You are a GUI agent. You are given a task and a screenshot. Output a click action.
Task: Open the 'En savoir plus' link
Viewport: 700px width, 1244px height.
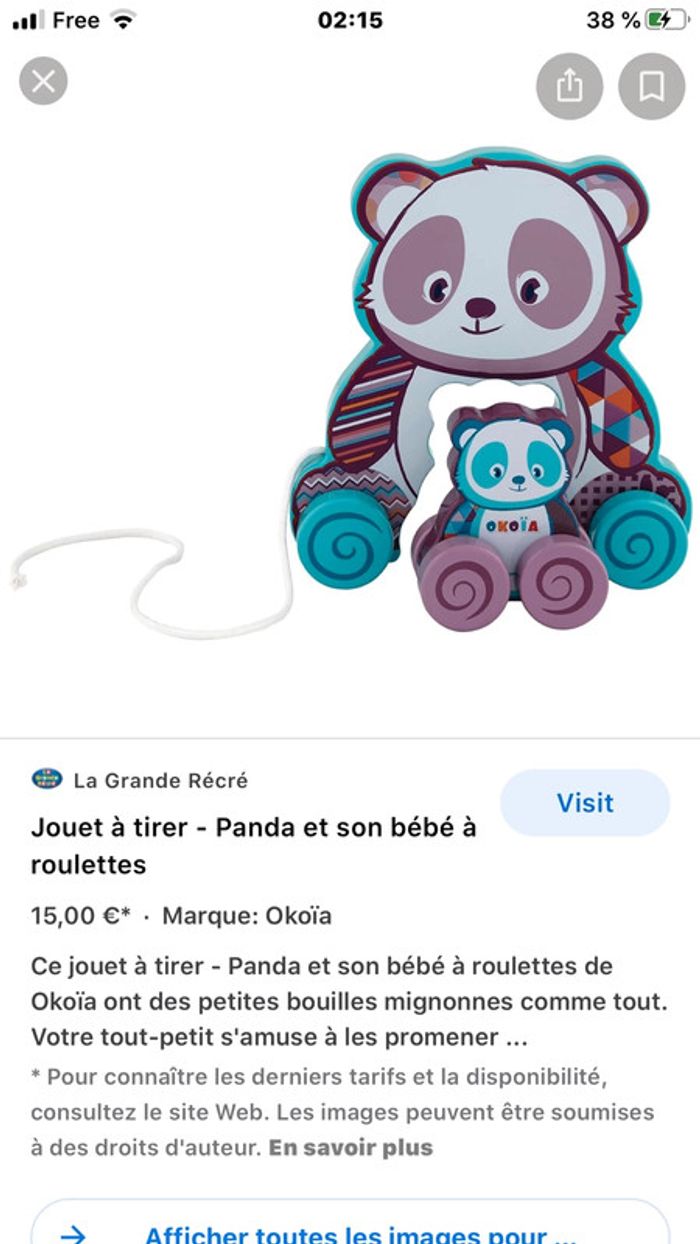point(350,1147)
